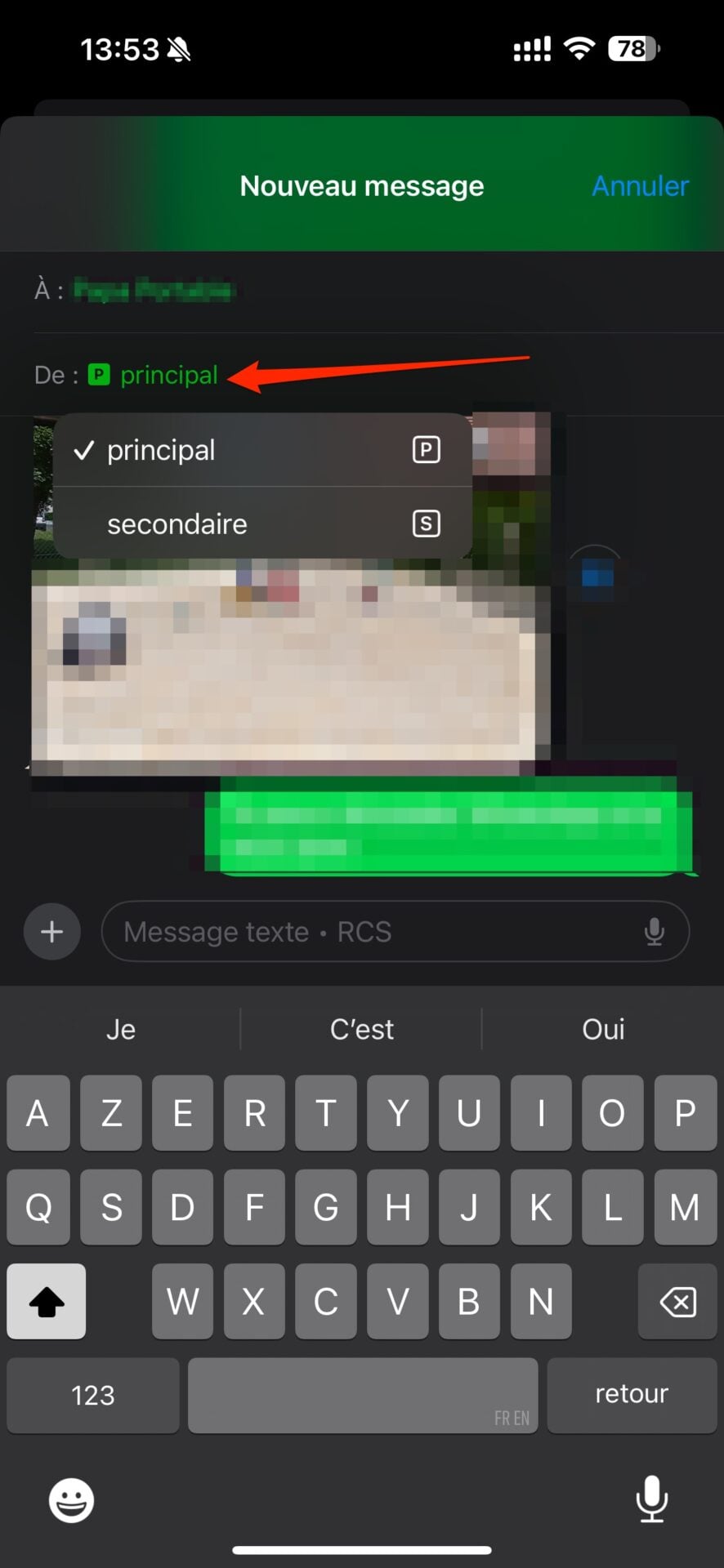Choose the principal line option
The width and height of the screenshot is (724, 1568).
261,450
